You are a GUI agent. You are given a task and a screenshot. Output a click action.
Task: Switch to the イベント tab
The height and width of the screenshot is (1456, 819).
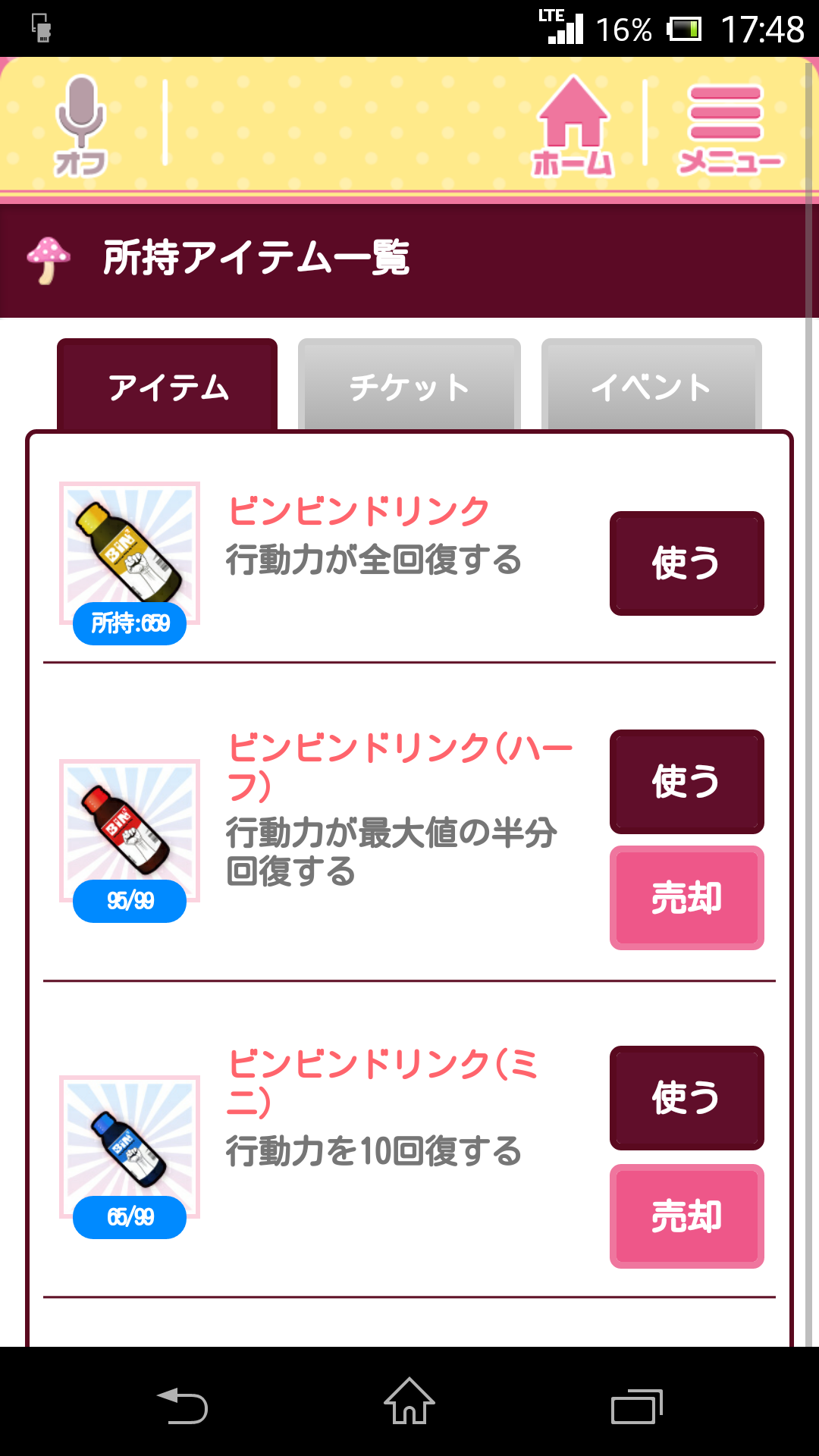coord(651,386)
